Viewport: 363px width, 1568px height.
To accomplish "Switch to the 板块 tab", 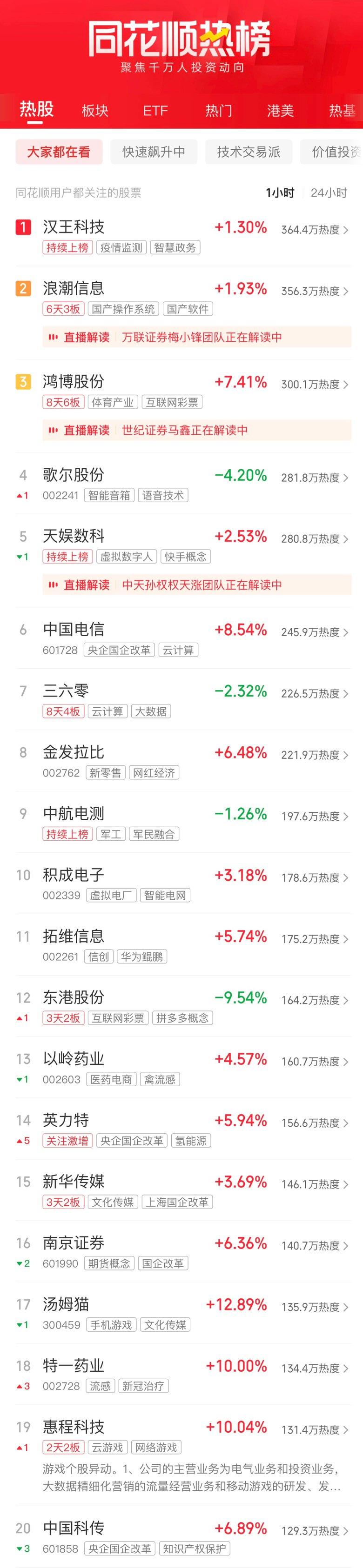I will coord(95,110).
